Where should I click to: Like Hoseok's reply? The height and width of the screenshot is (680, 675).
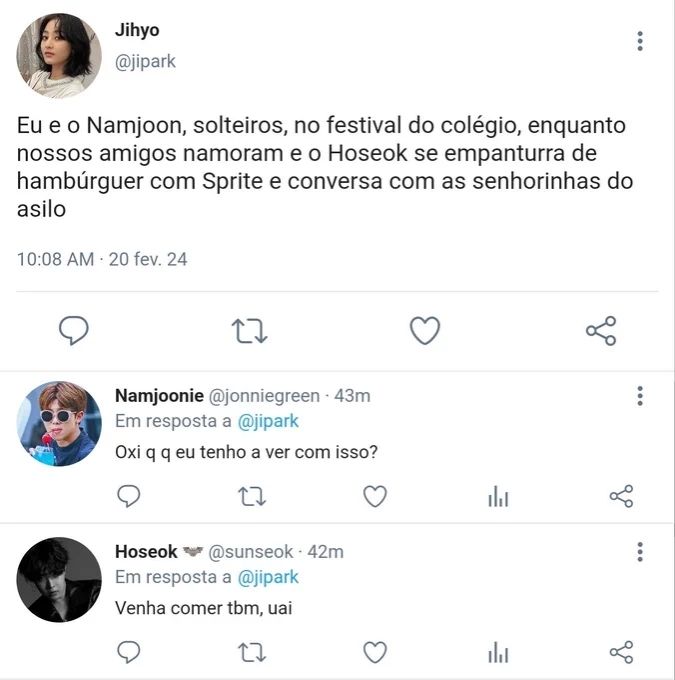(x=374, y=653)
